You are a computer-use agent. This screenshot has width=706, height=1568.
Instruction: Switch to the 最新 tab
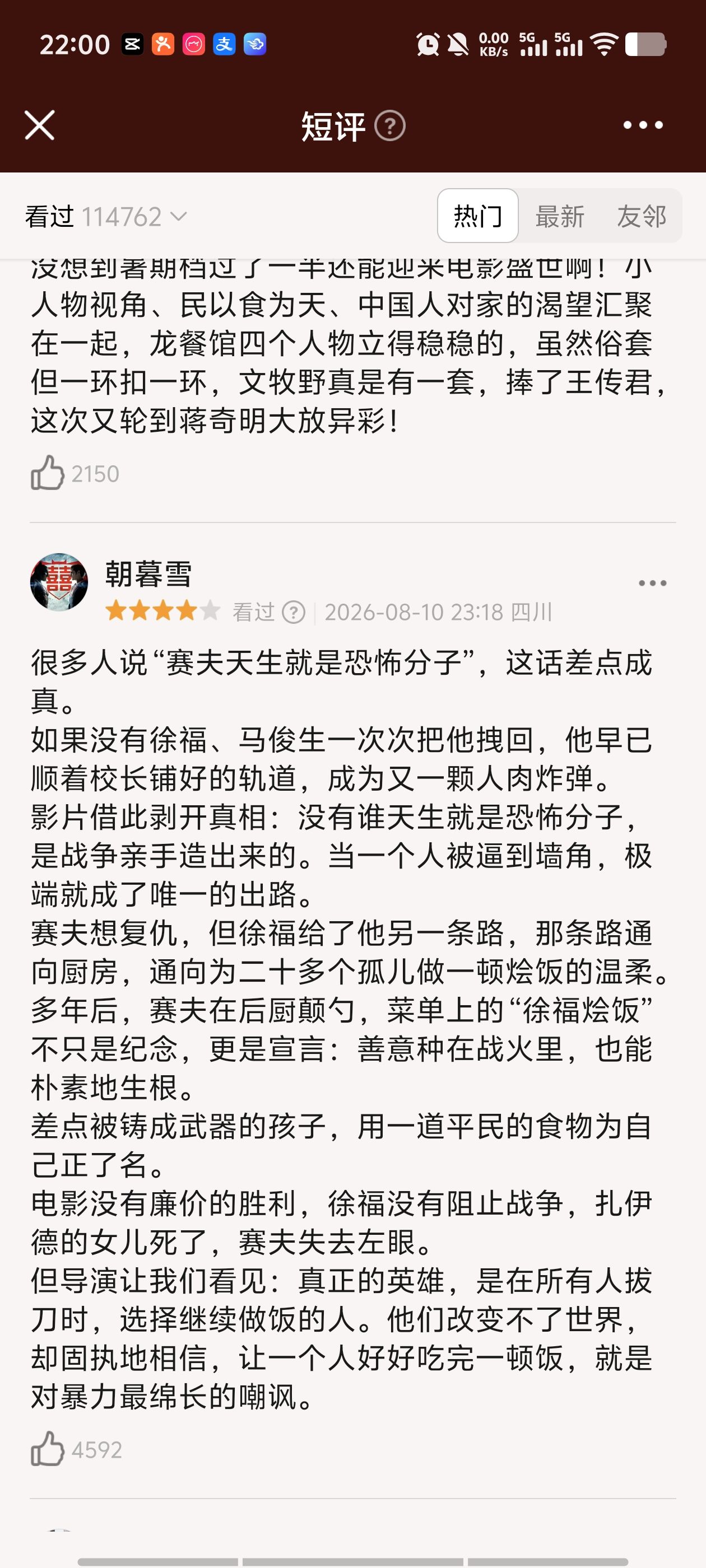click(x=560, y=216)
